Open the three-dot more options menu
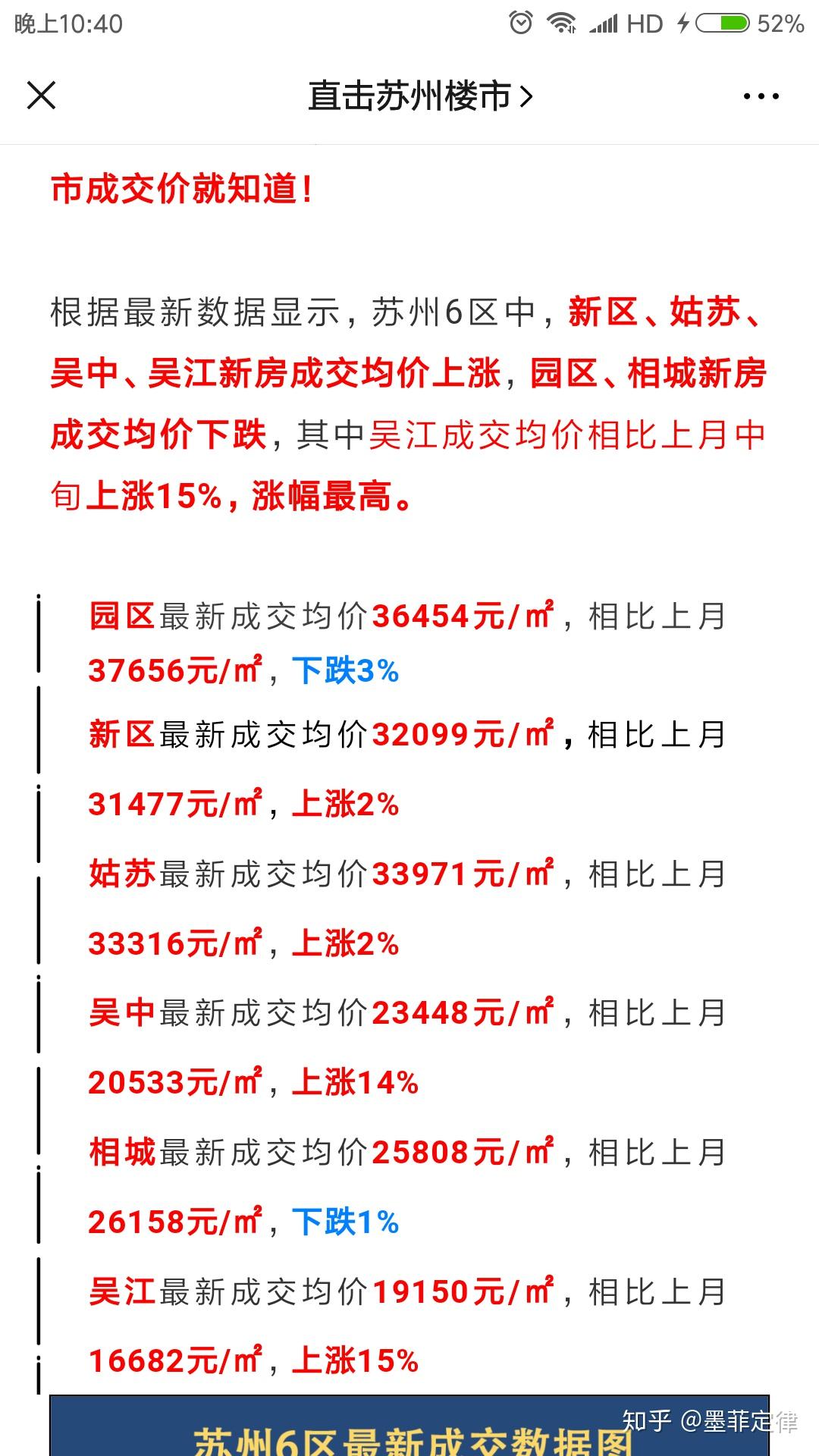The image size is (819, 1456). coord(761,96)
